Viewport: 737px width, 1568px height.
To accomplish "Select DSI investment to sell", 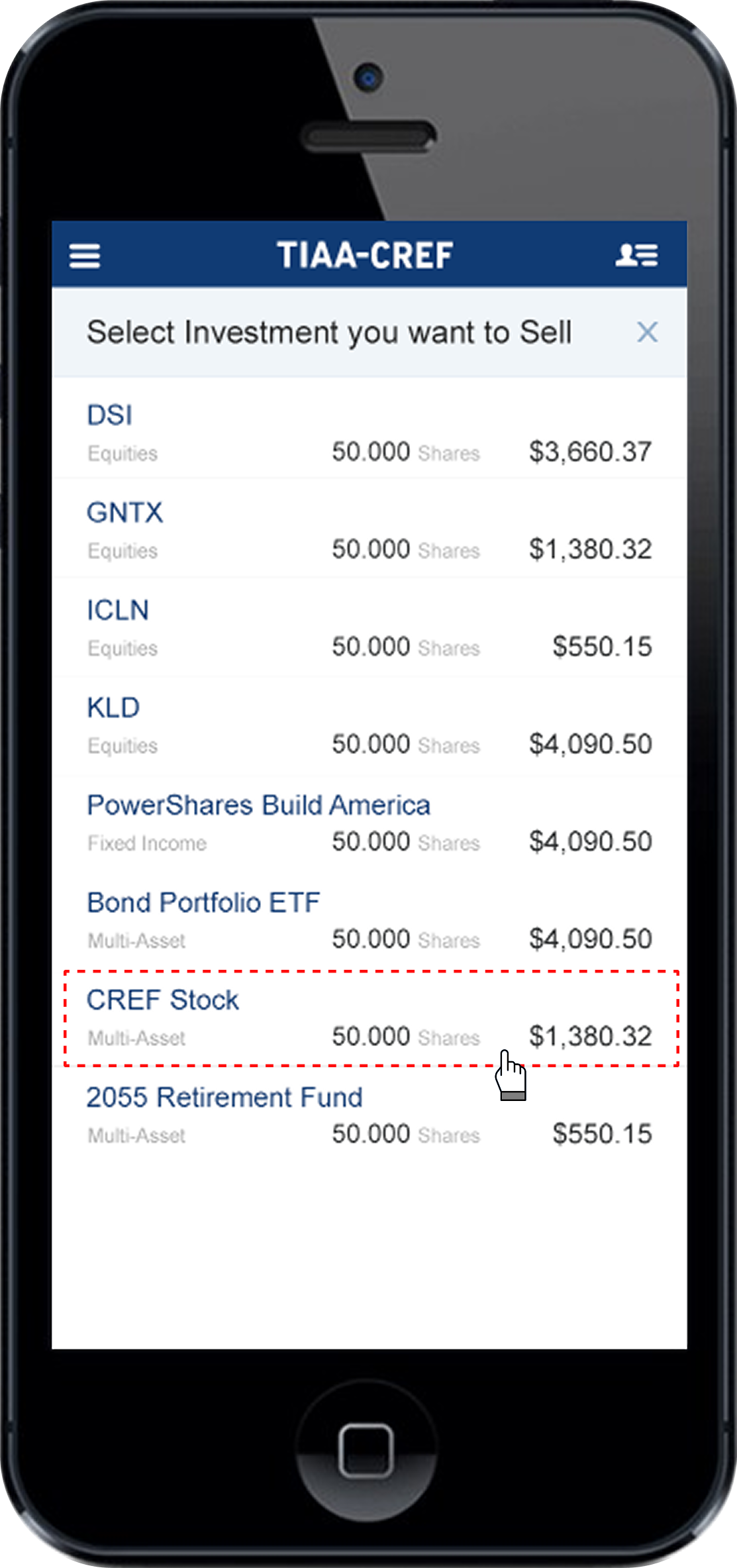I will [369, 433].
